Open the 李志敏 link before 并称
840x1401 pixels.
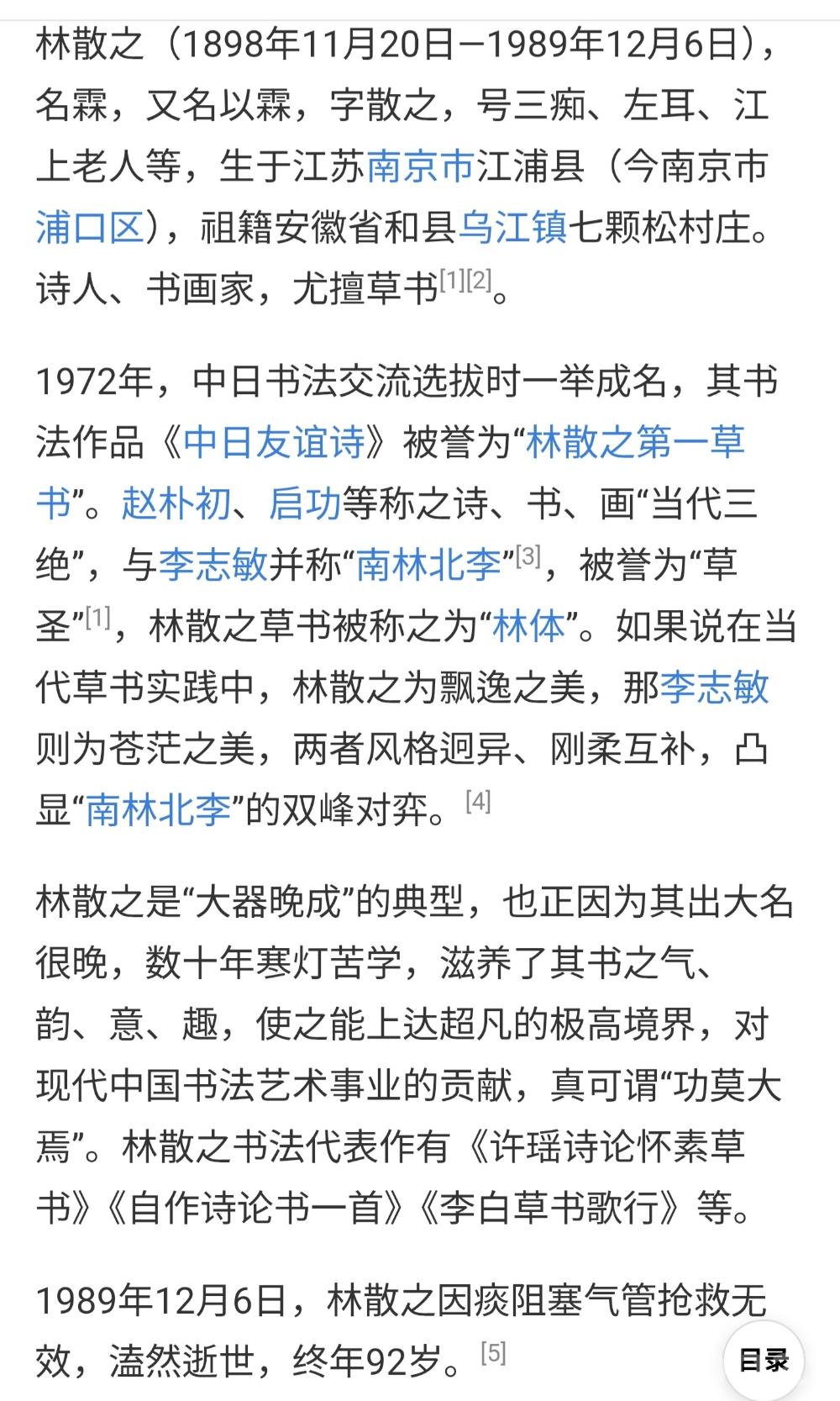pos(213,565)
